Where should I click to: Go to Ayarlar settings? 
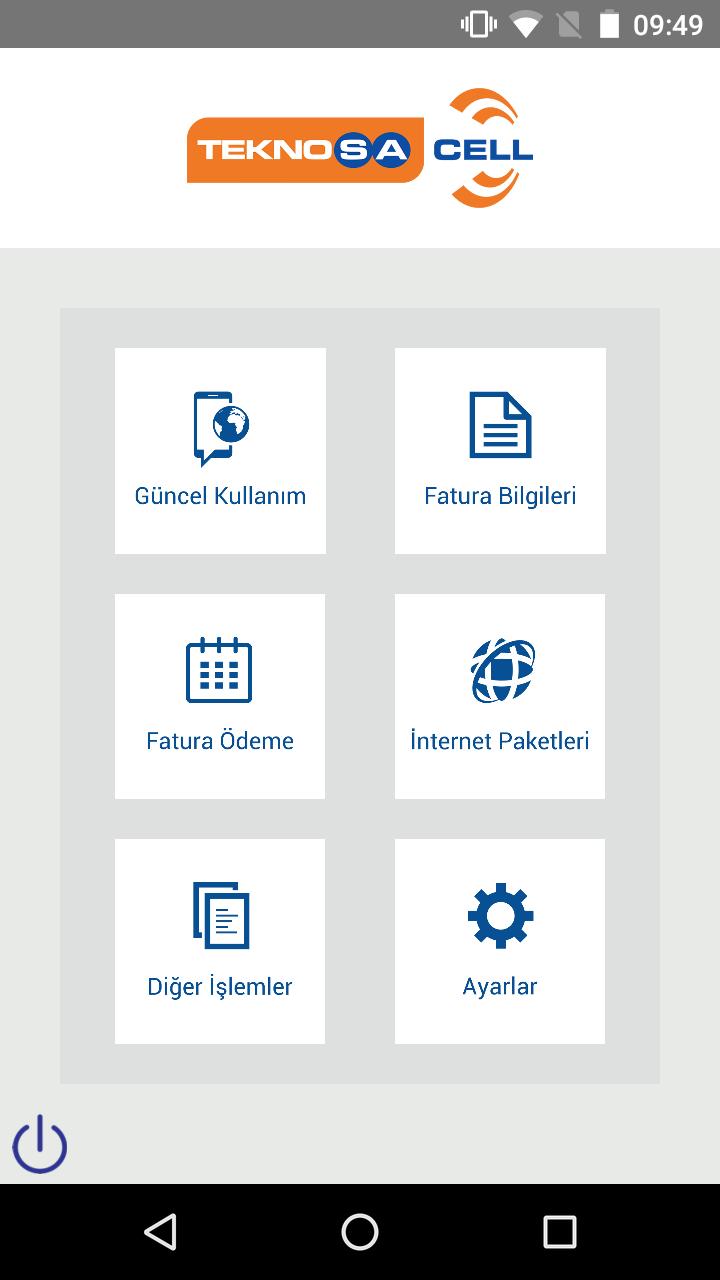tap(500, 941)
